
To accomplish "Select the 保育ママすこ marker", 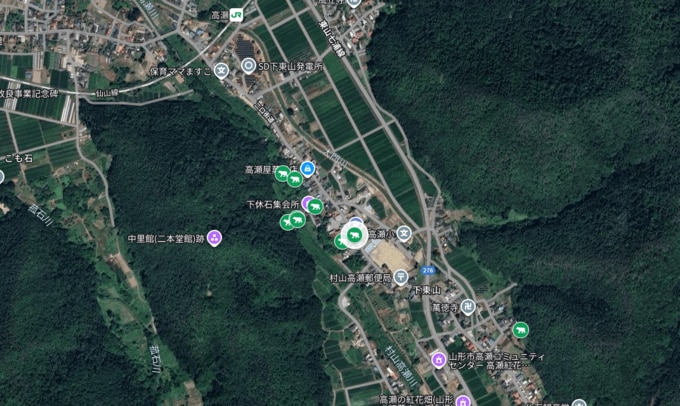I will pyautogui.click(x=221, y=70).
